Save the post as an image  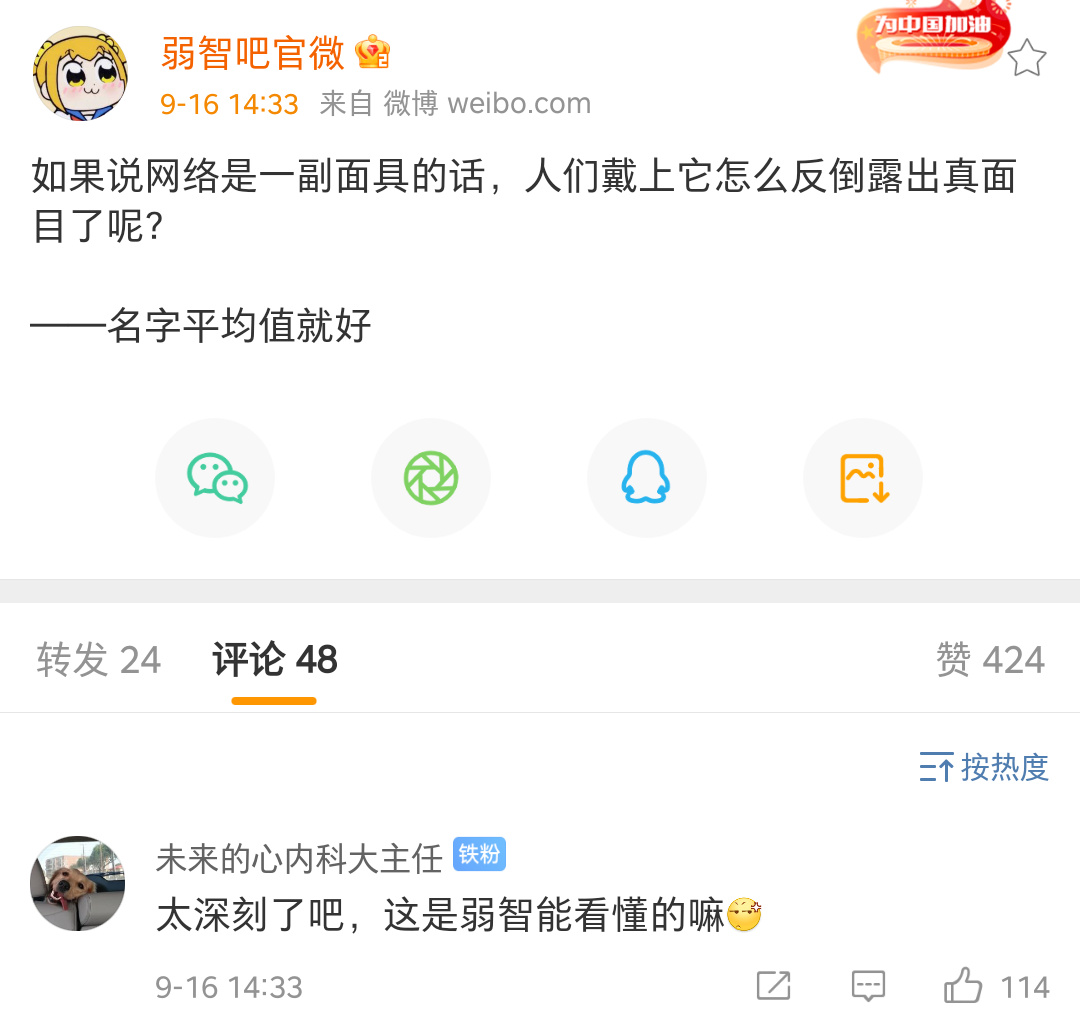point(863,478)
